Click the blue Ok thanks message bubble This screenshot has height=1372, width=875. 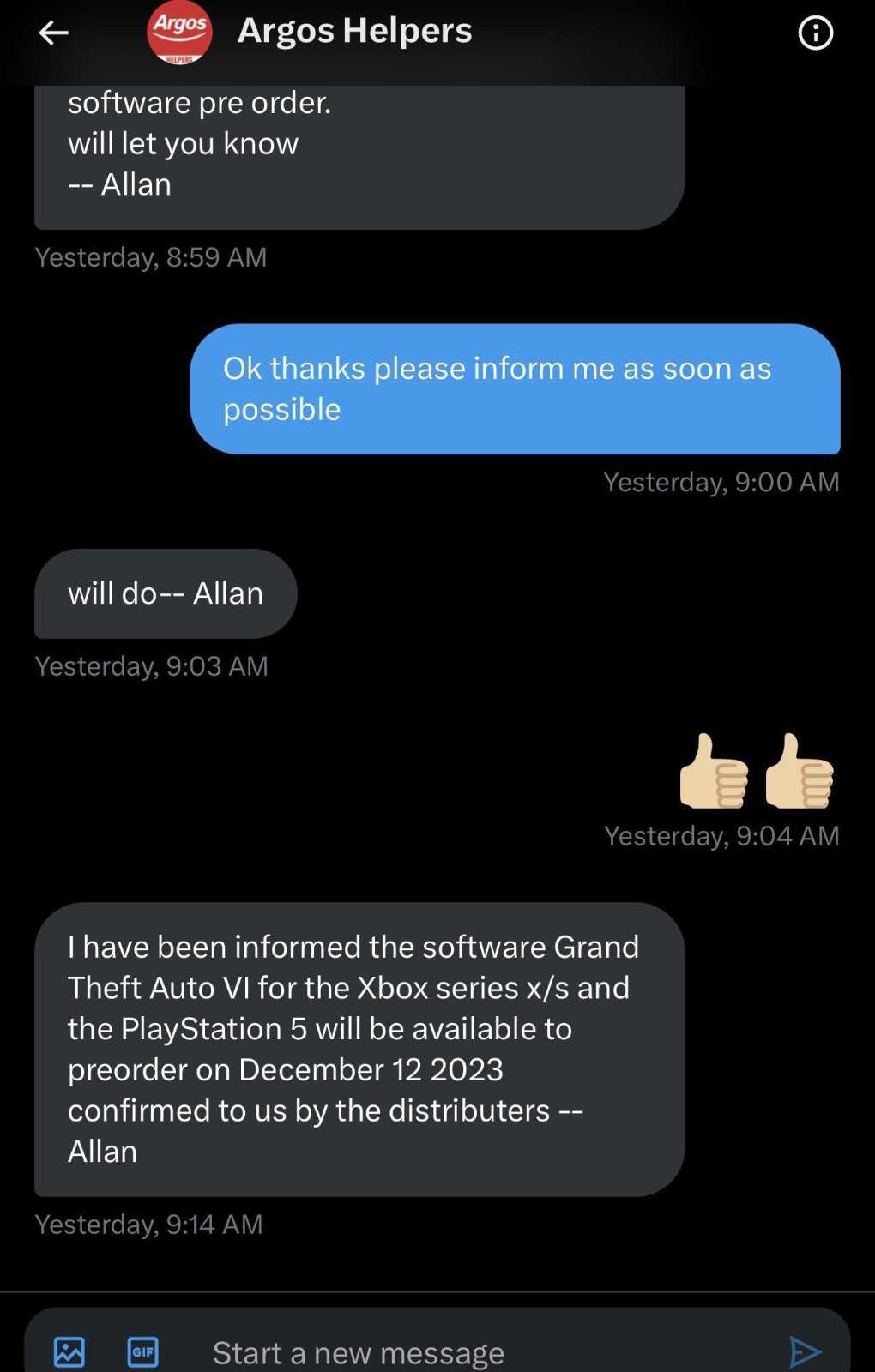(x=515, y=388)
